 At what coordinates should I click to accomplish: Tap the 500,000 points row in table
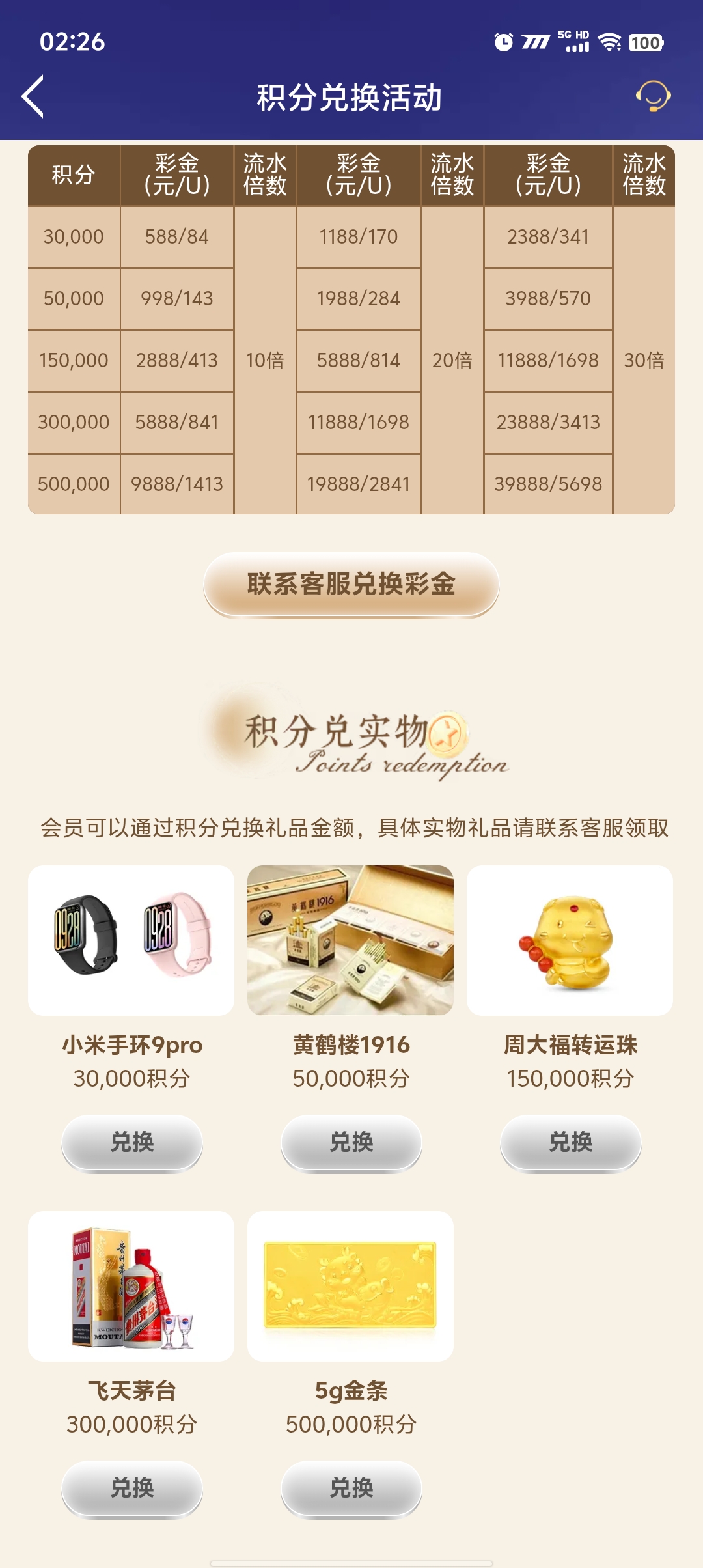click(x=74, y=483)
